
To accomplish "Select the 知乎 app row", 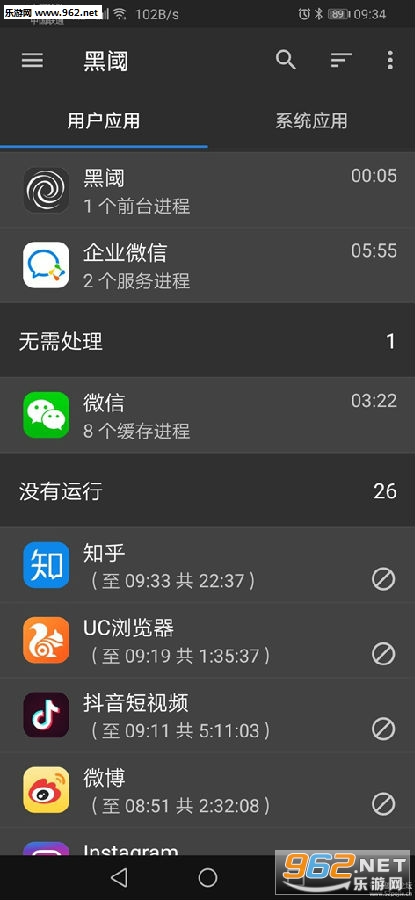I will (x=207, y=565).
